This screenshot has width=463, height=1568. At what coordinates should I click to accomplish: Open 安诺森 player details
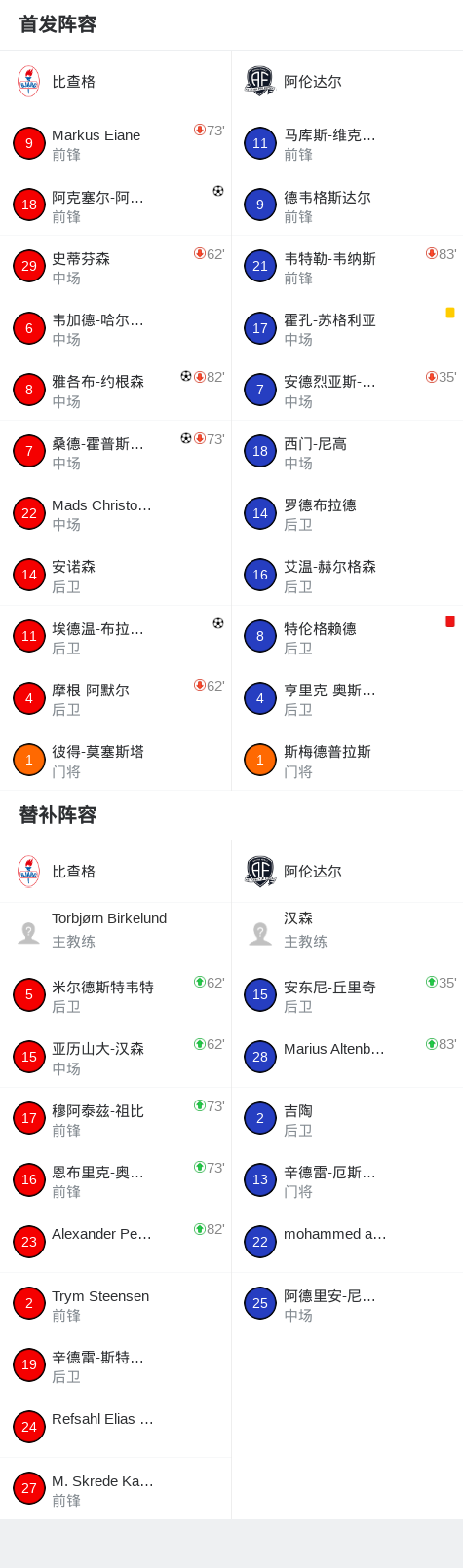[115, 576]
